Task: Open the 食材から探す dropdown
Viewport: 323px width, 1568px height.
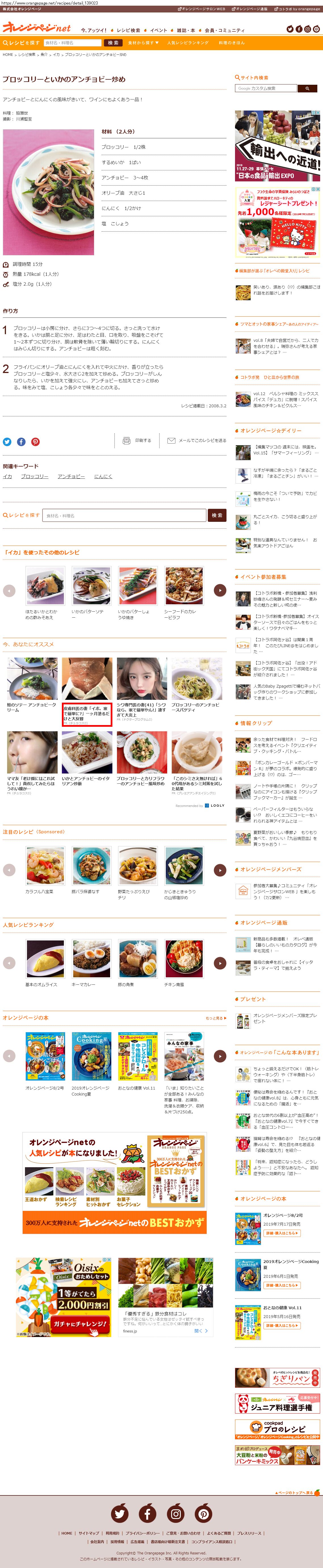Action: click(x=143, y=43)
